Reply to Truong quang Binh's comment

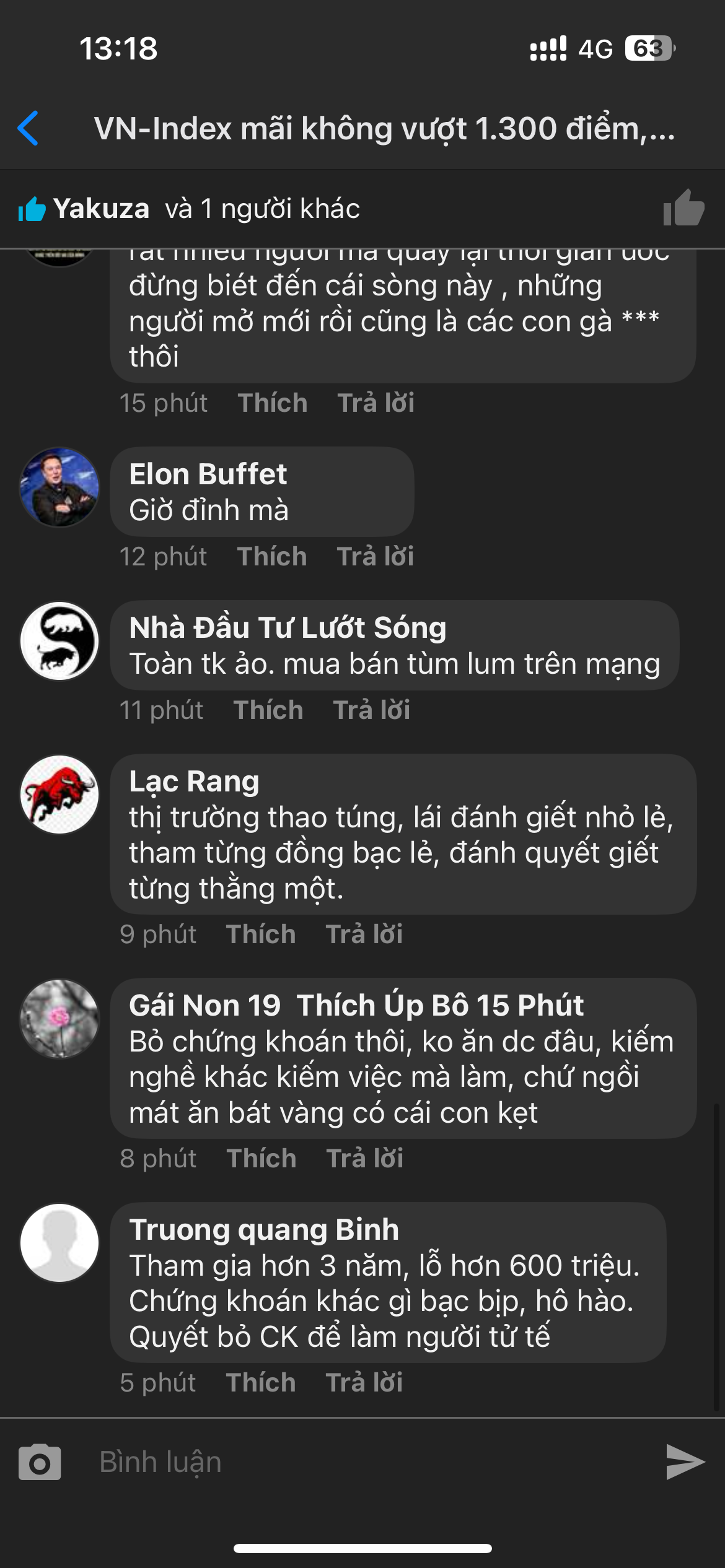click(x=364, y=1382)
